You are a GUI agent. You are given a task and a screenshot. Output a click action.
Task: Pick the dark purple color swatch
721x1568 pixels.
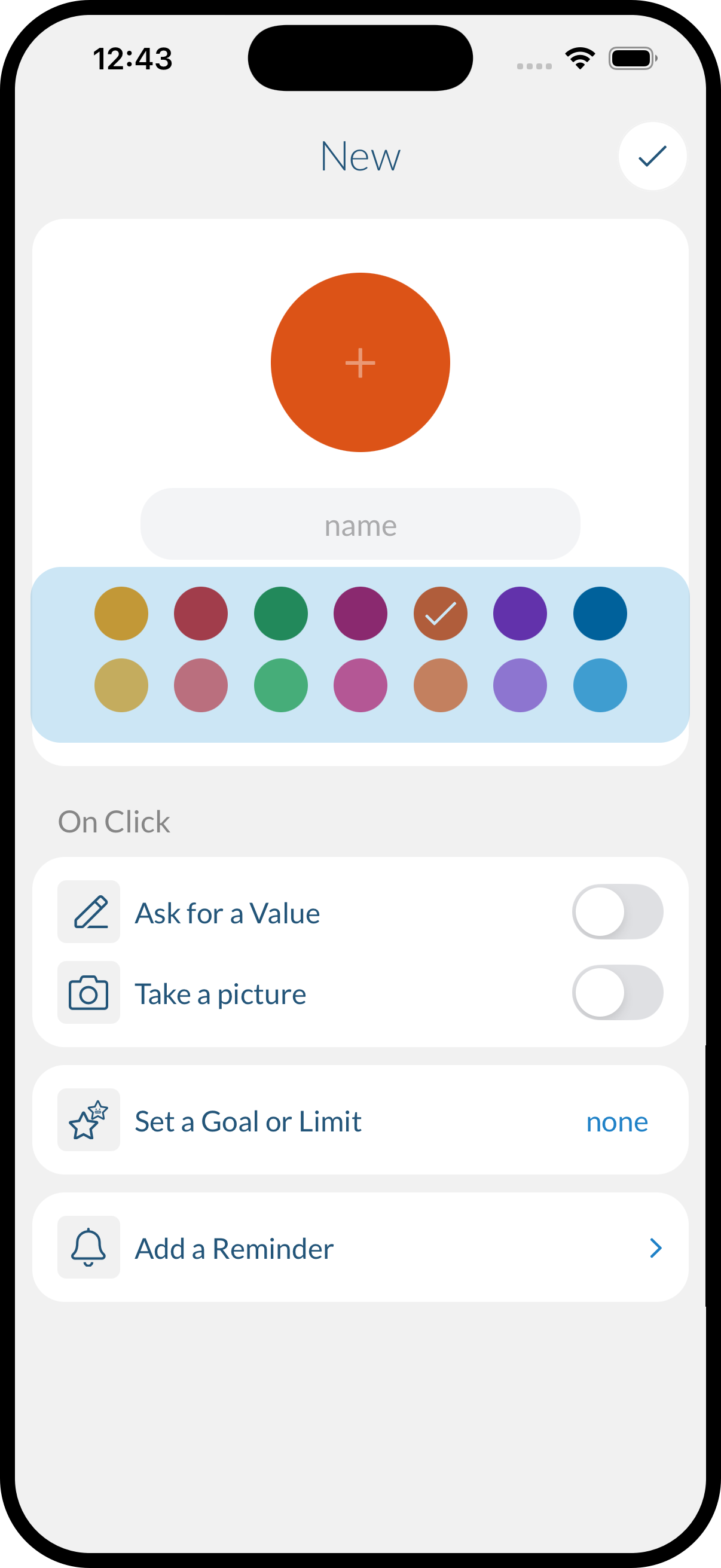coord(520,614)
